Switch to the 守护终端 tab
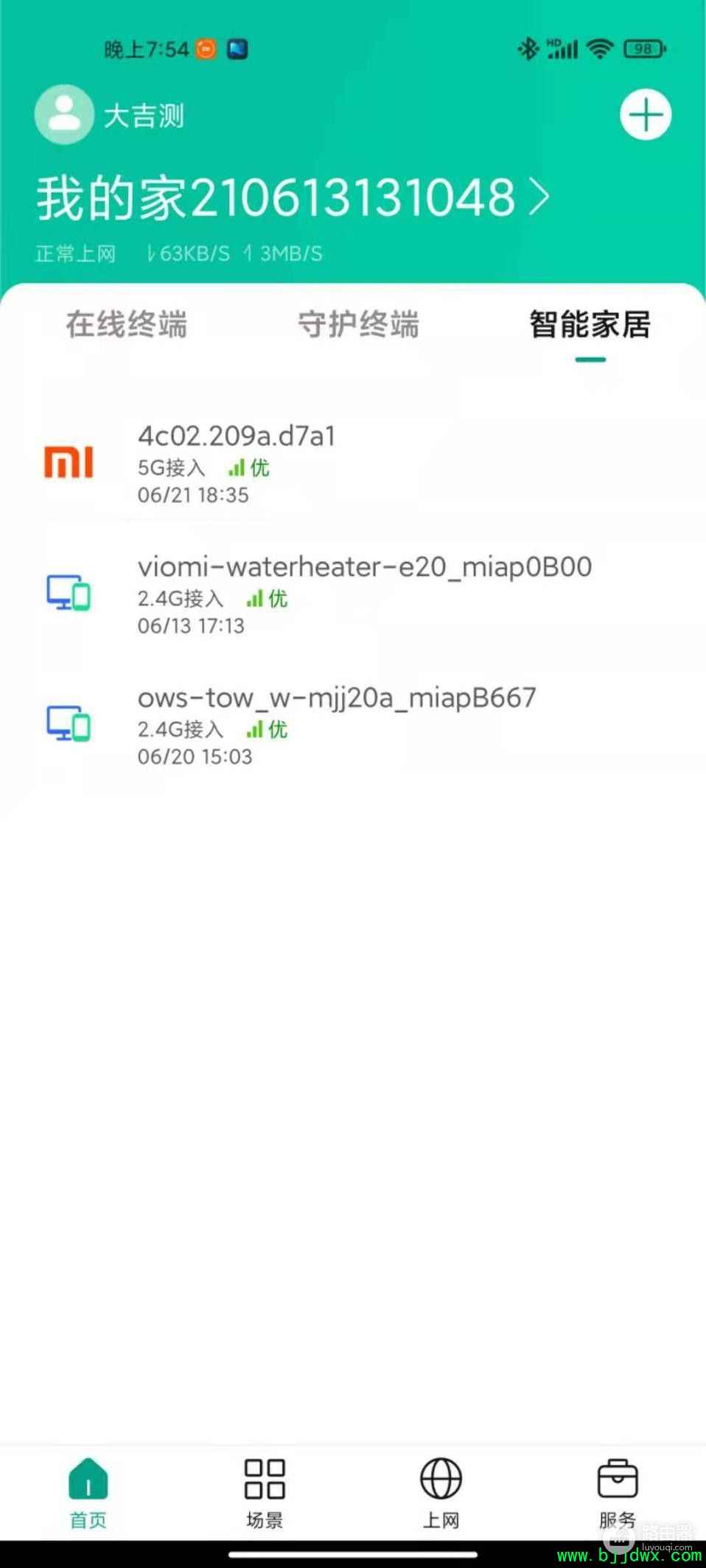706x1568 pixels. pos(358,325)
